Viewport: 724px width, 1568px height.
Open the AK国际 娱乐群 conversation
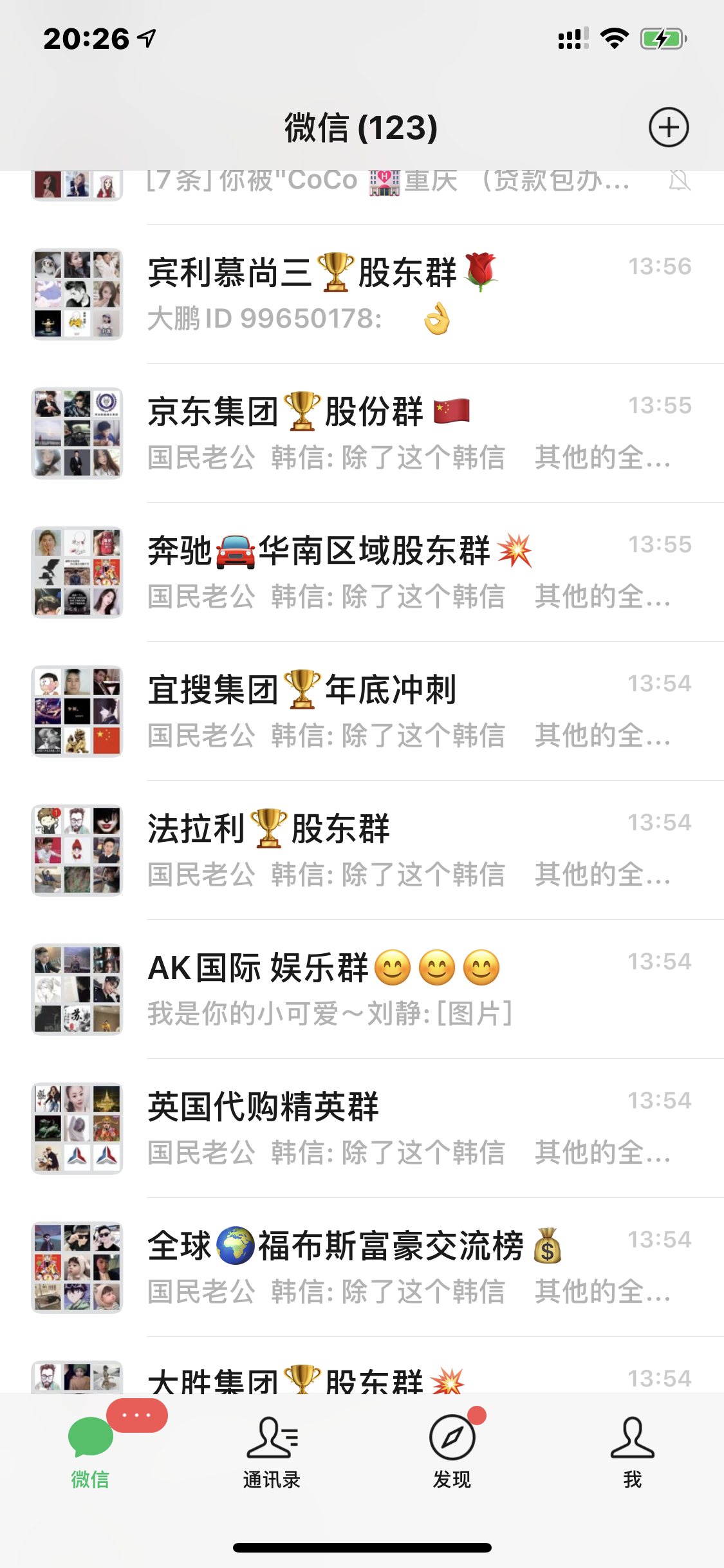click(386, 989)
